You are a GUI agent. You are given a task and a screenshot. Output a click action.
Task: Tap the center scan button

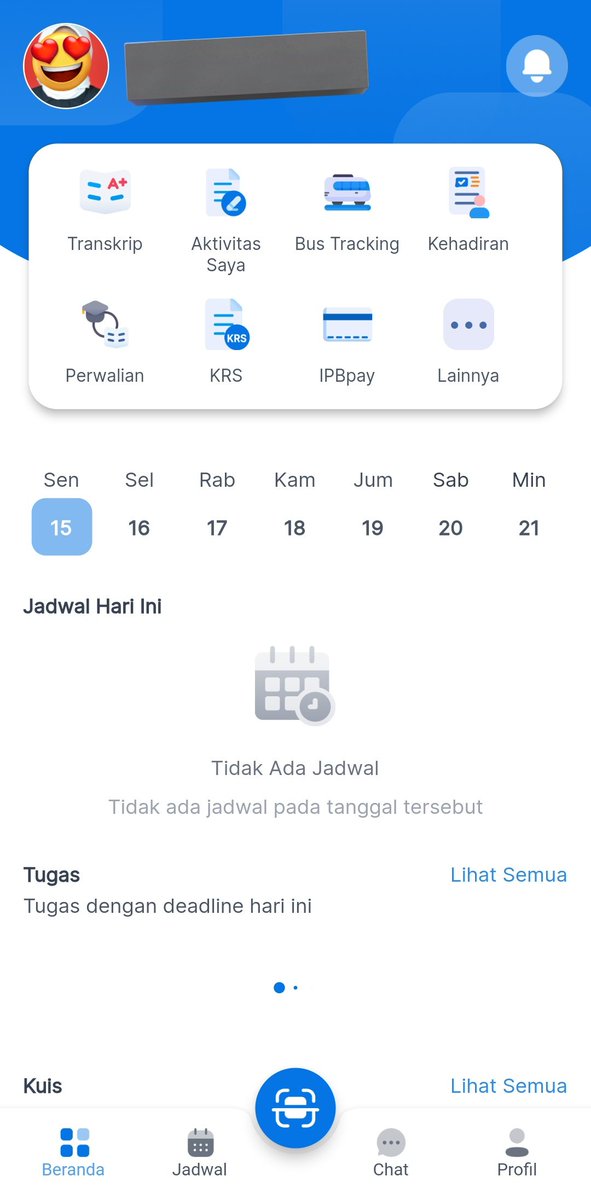point(295,1108)
